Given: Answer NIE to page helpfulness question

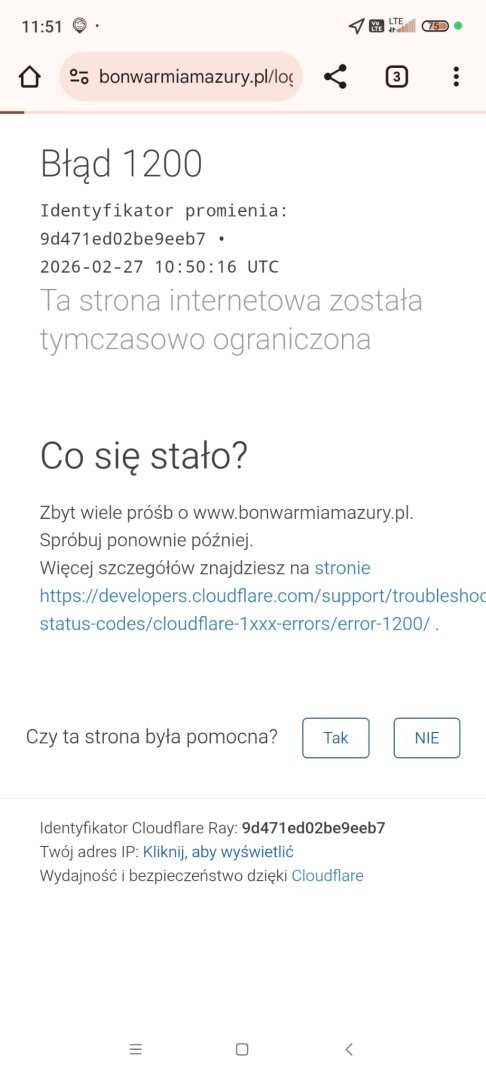Looking at the screenshot, I should tap(427, 738).
